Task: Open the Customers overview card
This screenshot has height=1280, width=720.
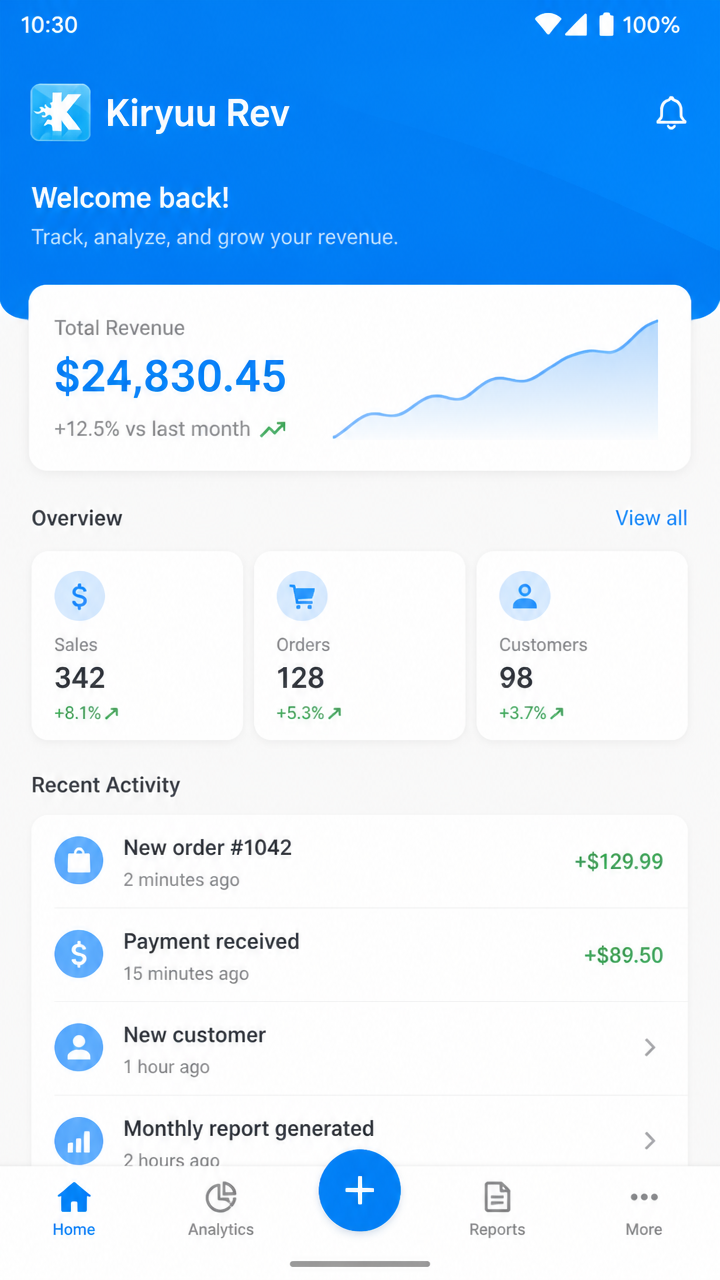Action: click(582, 646)
